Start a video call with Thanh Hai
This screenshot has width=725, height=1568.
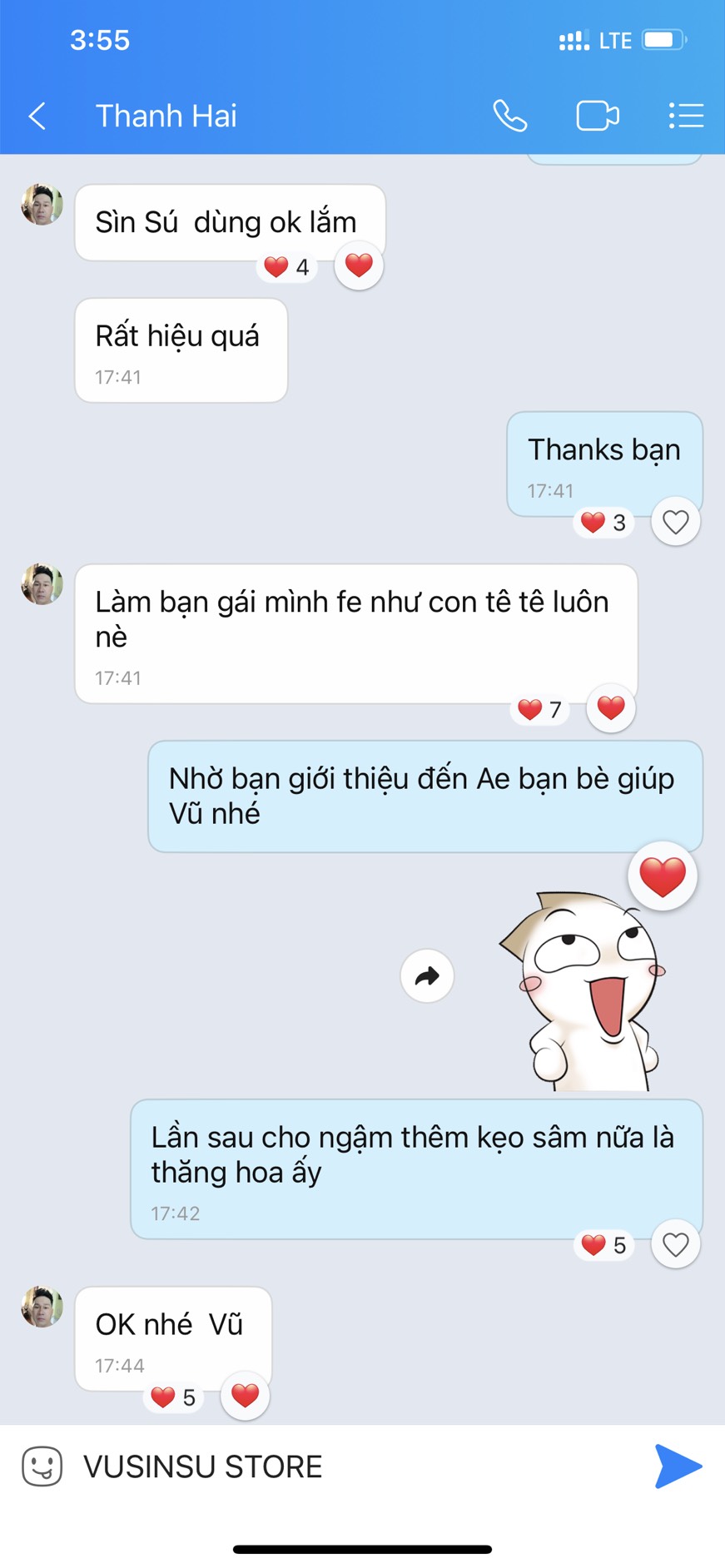pos(598,116)
